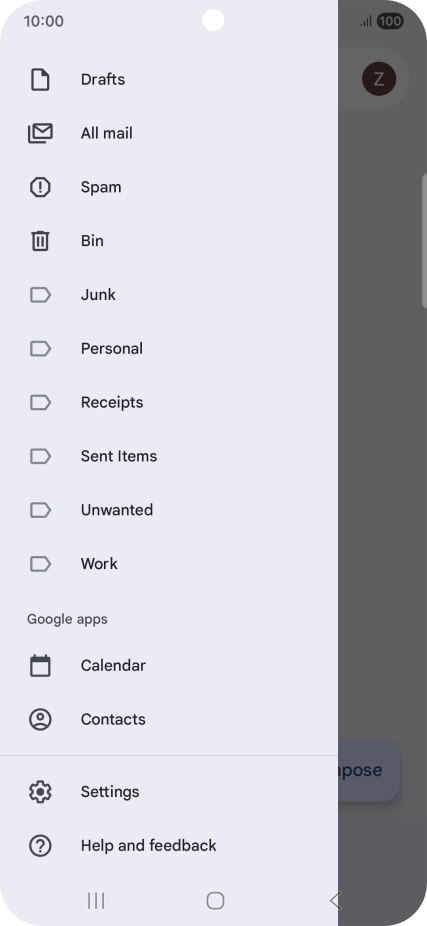Viewport: 427px width, 926px height.
Task: Open the Receipts label
Action: point(169,402)
